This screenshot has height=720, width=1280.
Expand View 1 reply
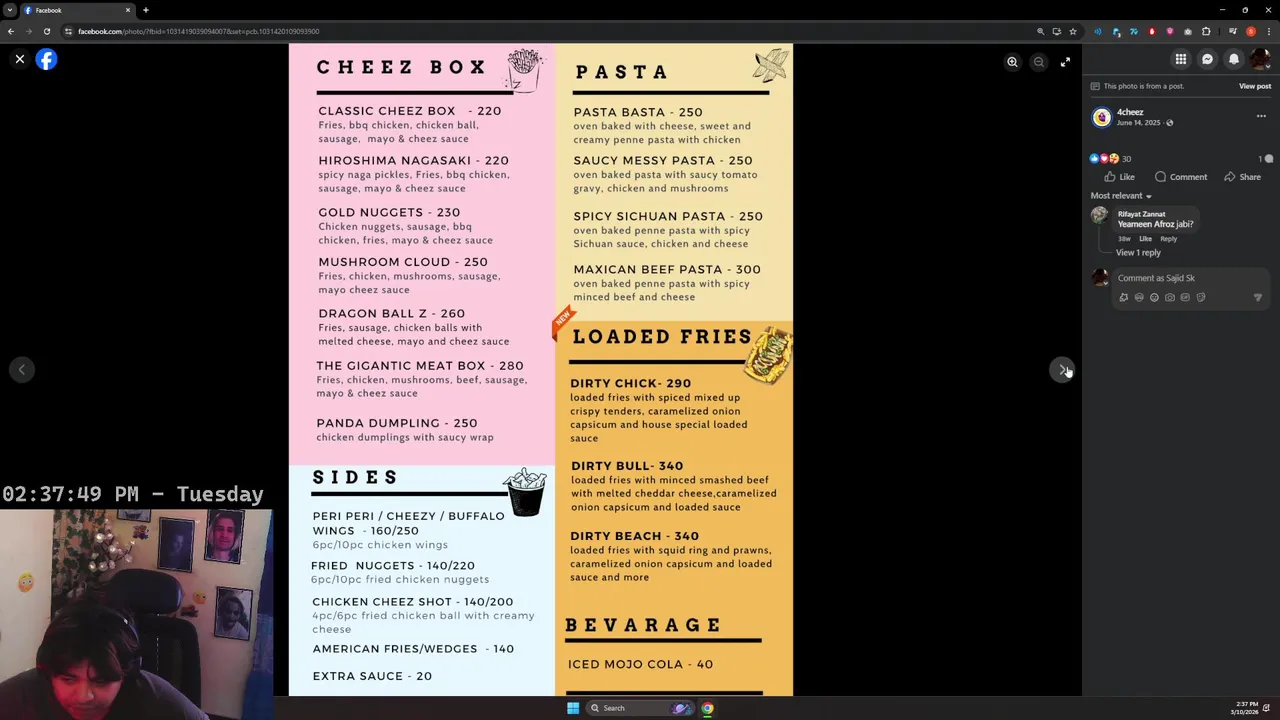click(x=1138, y=253)
